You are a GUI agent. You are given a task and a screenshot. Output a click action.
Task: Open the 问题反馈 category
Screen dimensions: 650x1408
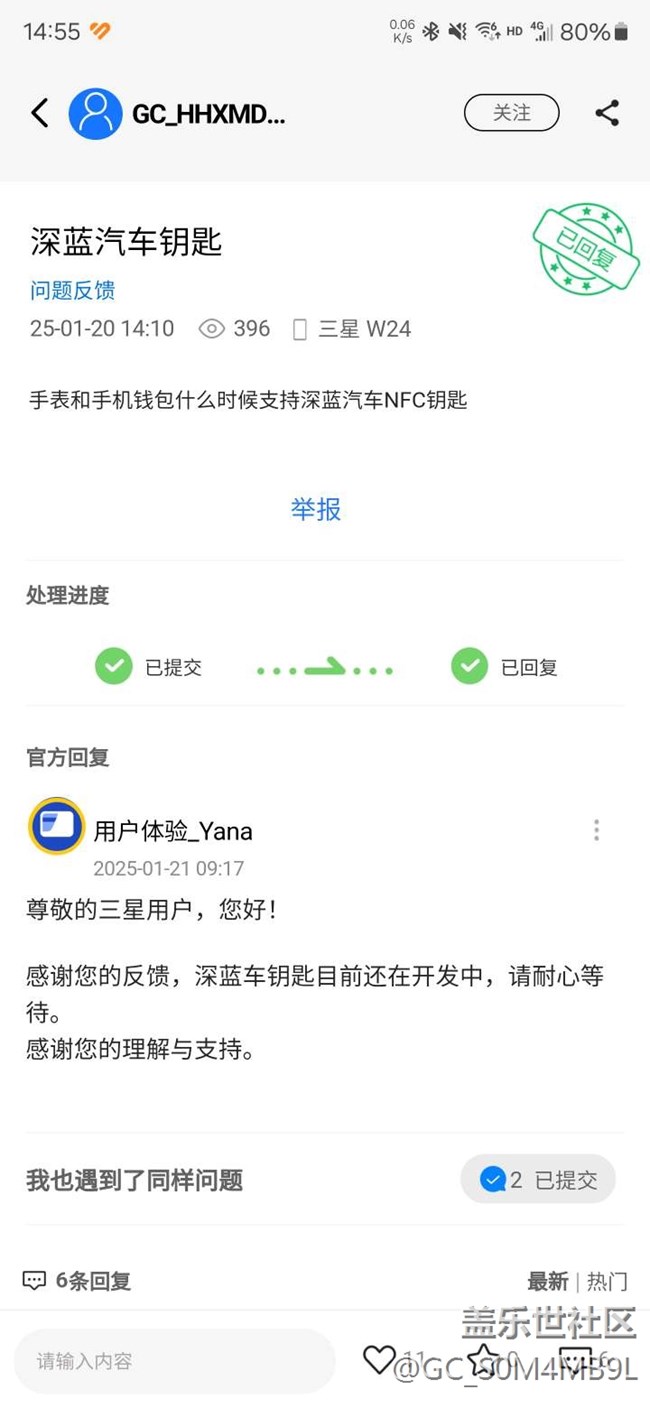(72, 291)
